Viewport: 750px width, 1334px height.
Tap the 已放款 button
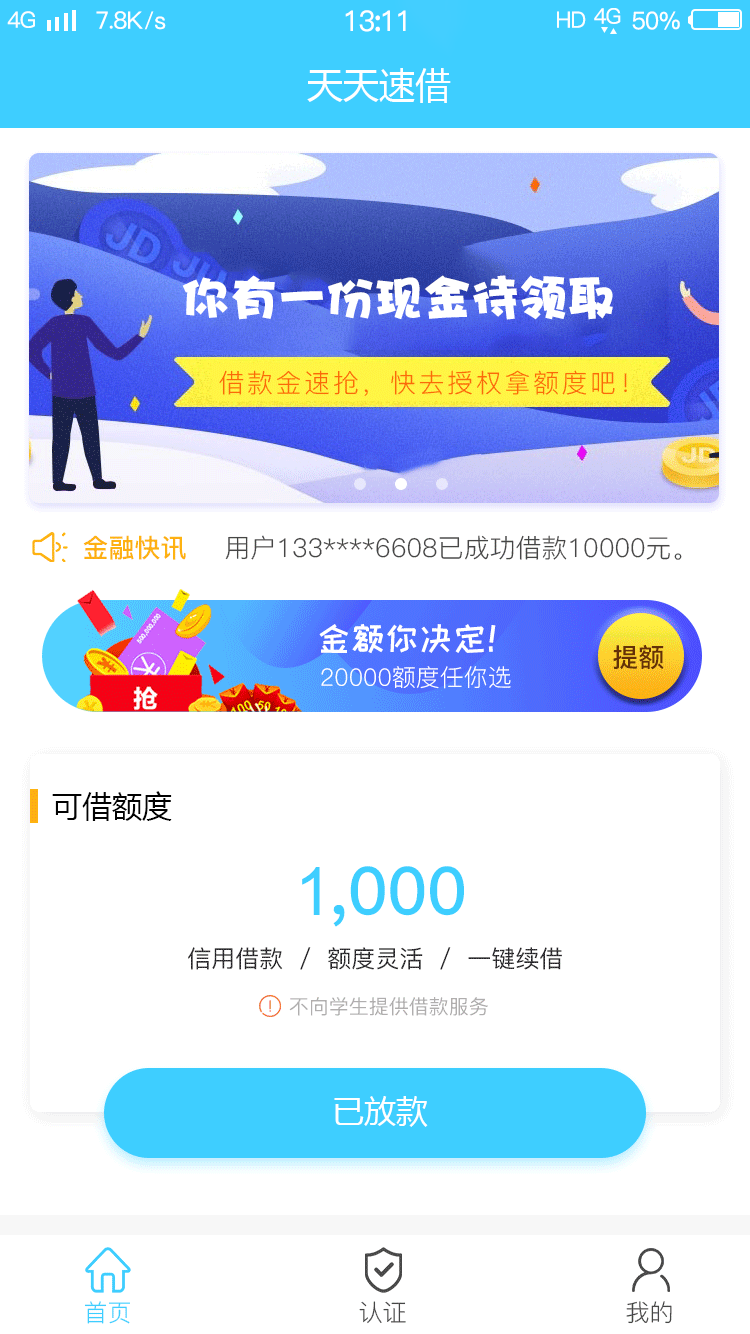(x=375, y=1112)
